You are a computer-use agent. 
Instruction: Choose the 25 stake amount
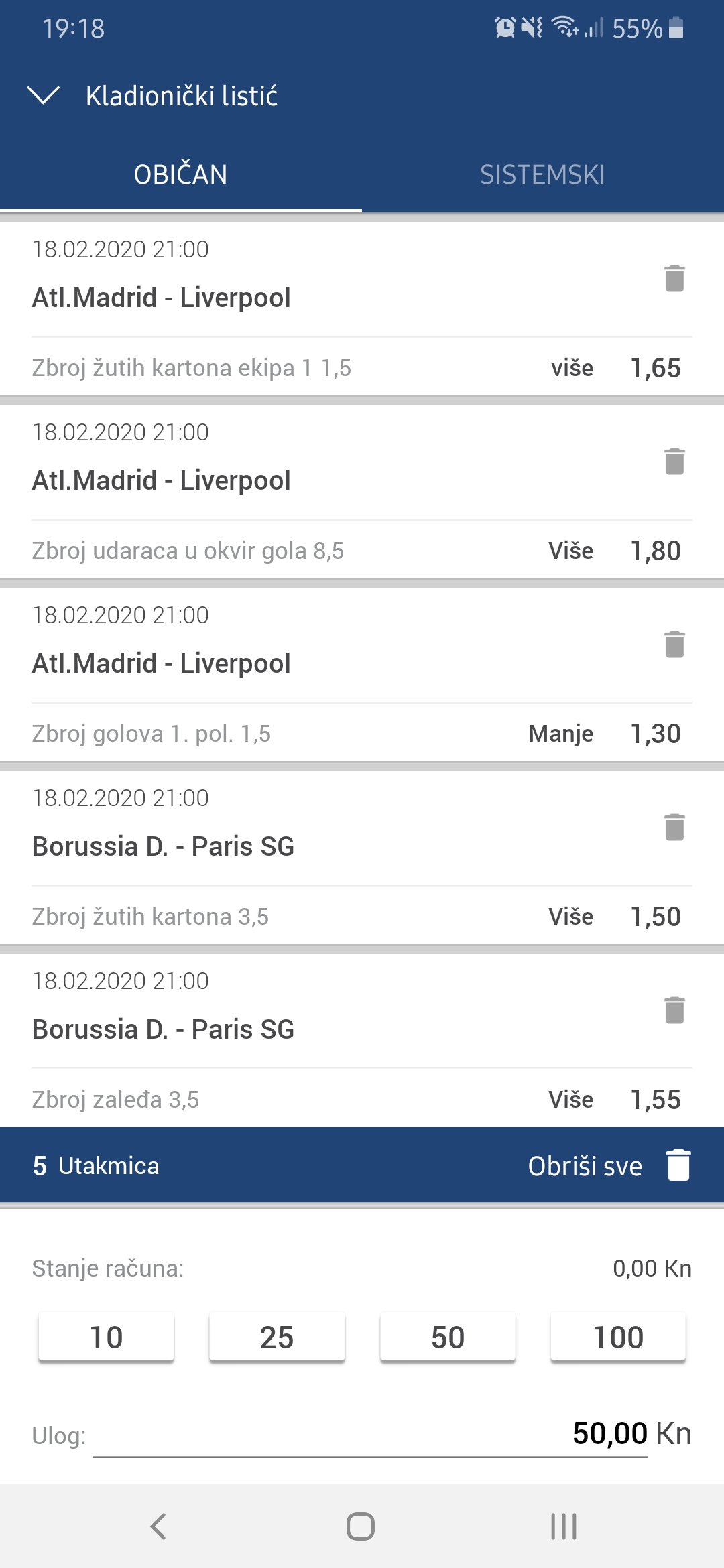pos(277,1337)
